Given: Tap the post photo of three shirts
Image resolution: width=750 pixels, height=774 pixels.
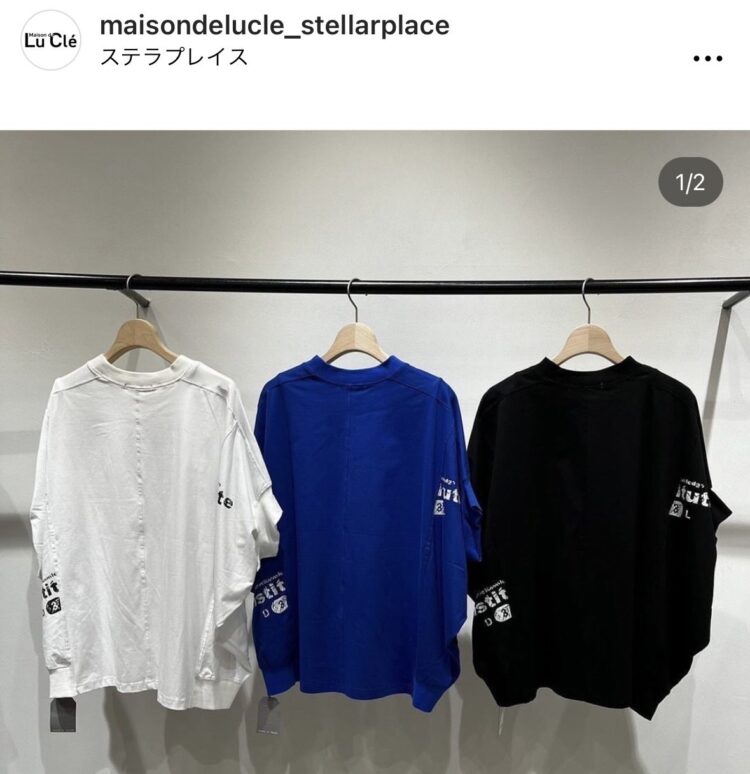Looking at the screenshot, I should (375, 452).
